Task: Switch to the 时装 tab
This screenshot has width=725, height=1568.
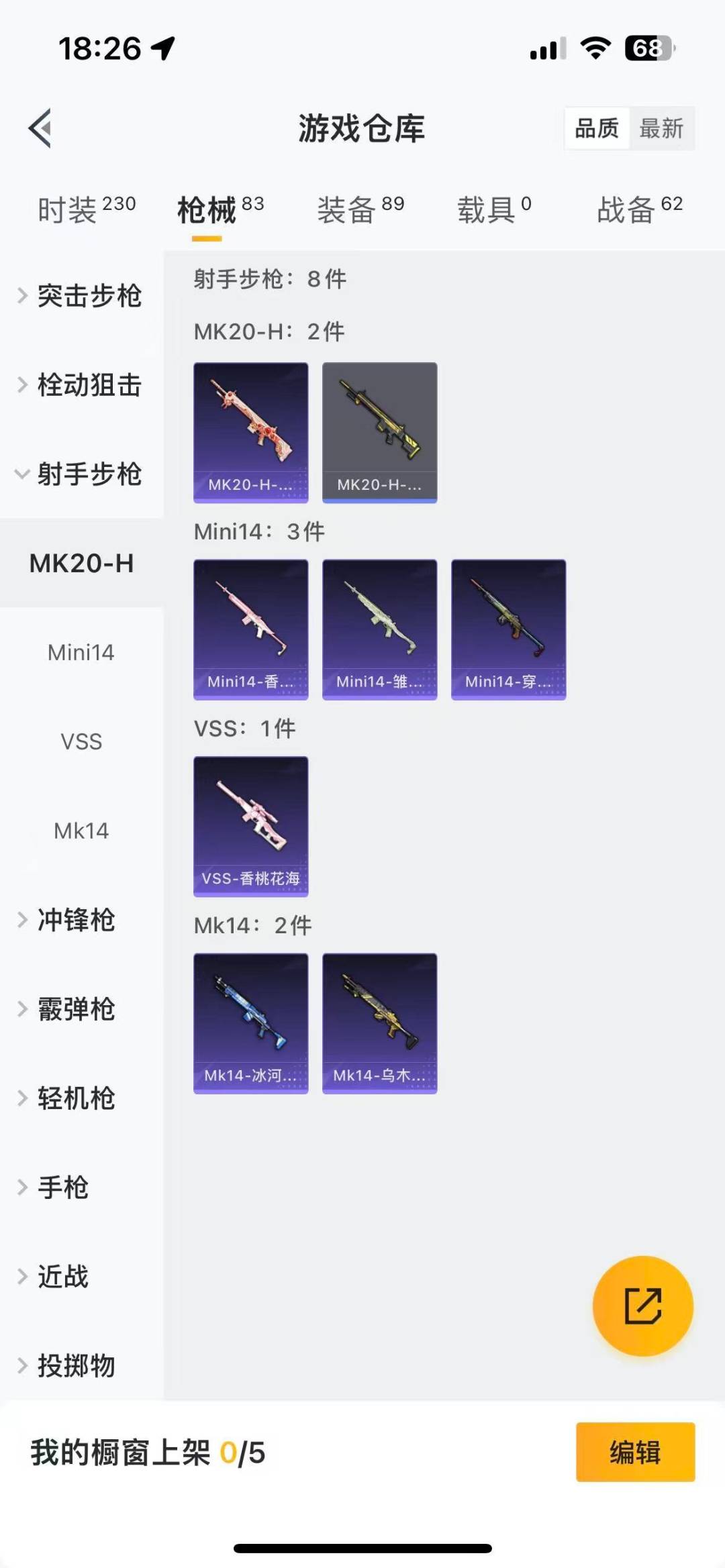Action: click(86, 210)
